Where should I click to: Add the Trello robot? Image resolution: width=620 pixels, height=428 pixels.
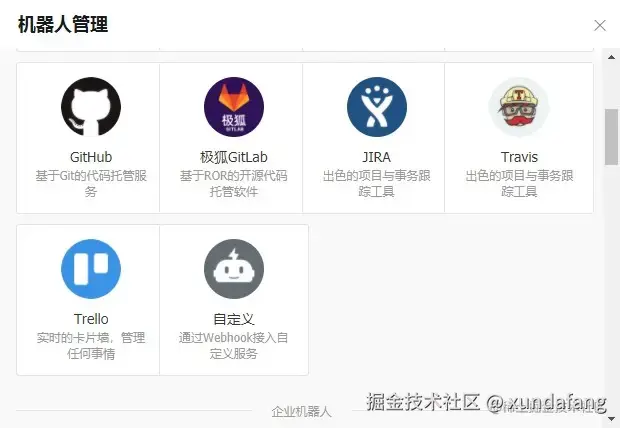click(90, 298)
